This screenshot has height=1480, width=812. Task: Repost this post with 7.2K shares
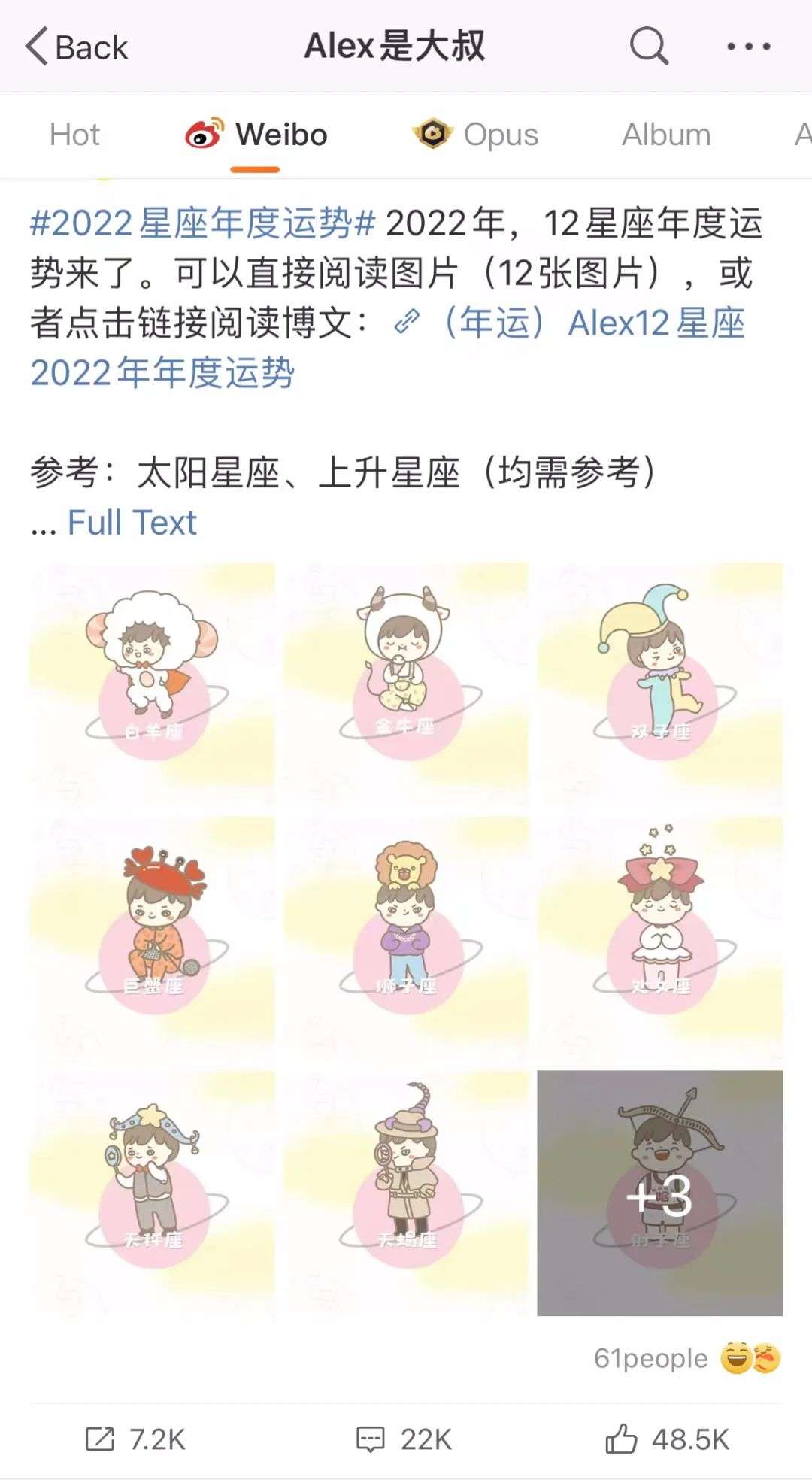click(x=135, y=1439)
